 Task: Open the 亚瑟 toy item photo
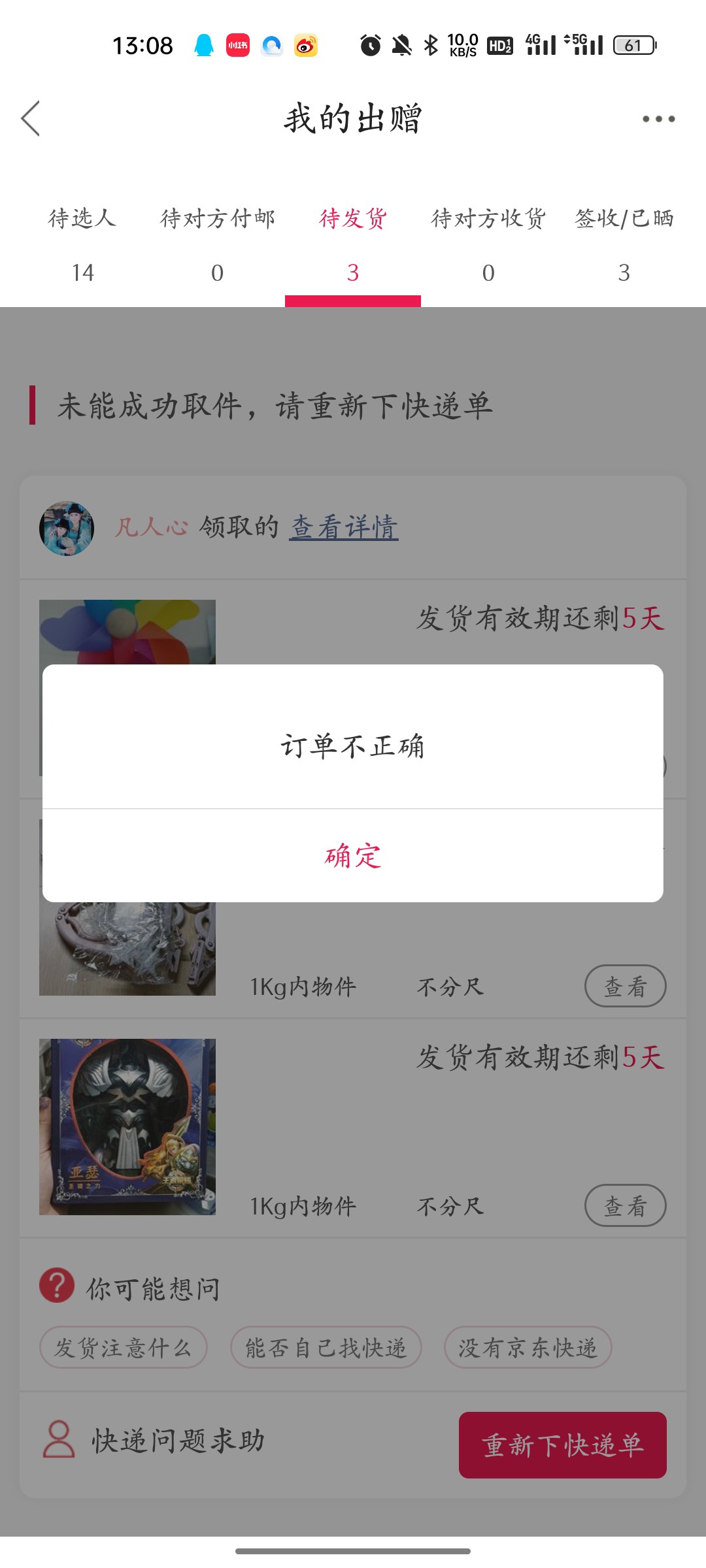(127, 1127)
